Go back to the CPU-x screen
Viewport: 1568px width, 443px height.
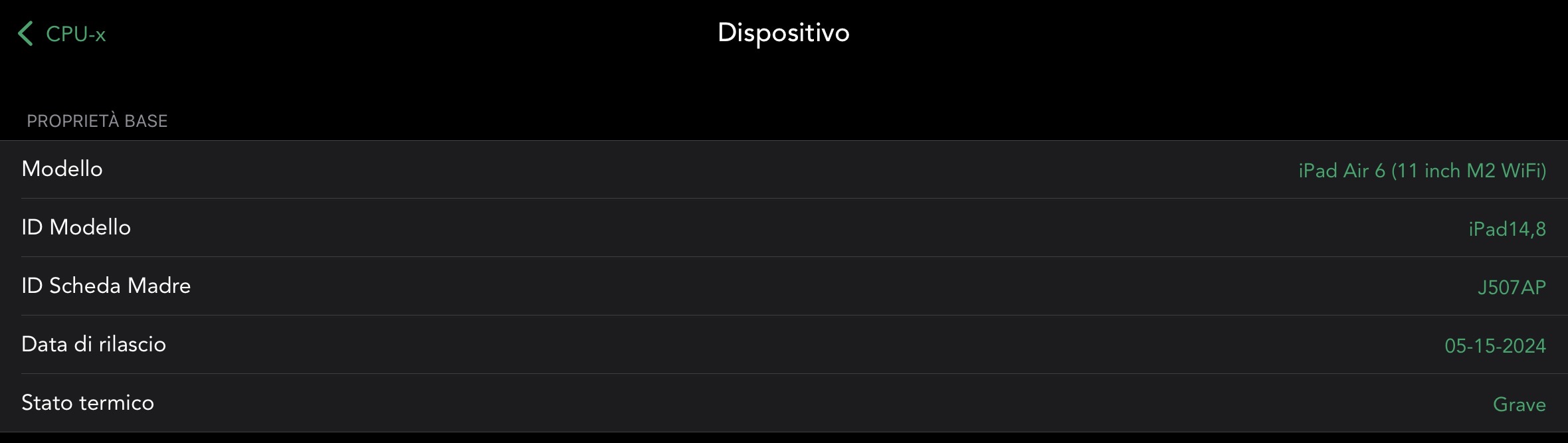click(x=62, y=34)
